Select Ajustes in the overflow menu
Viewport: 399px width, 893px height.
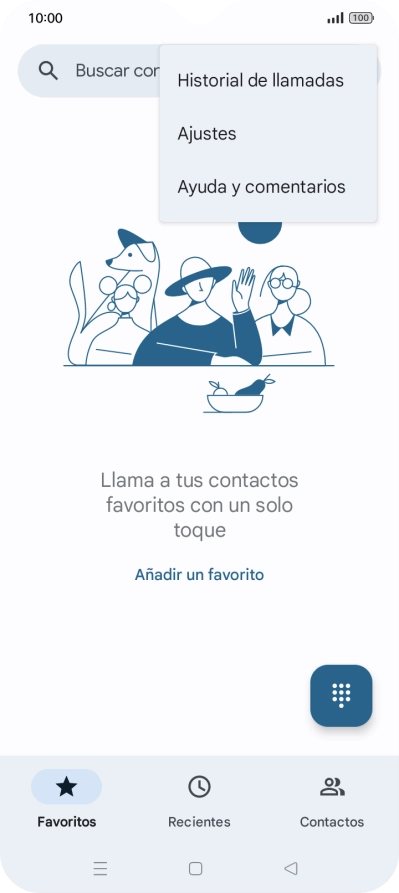coord(268,134)
